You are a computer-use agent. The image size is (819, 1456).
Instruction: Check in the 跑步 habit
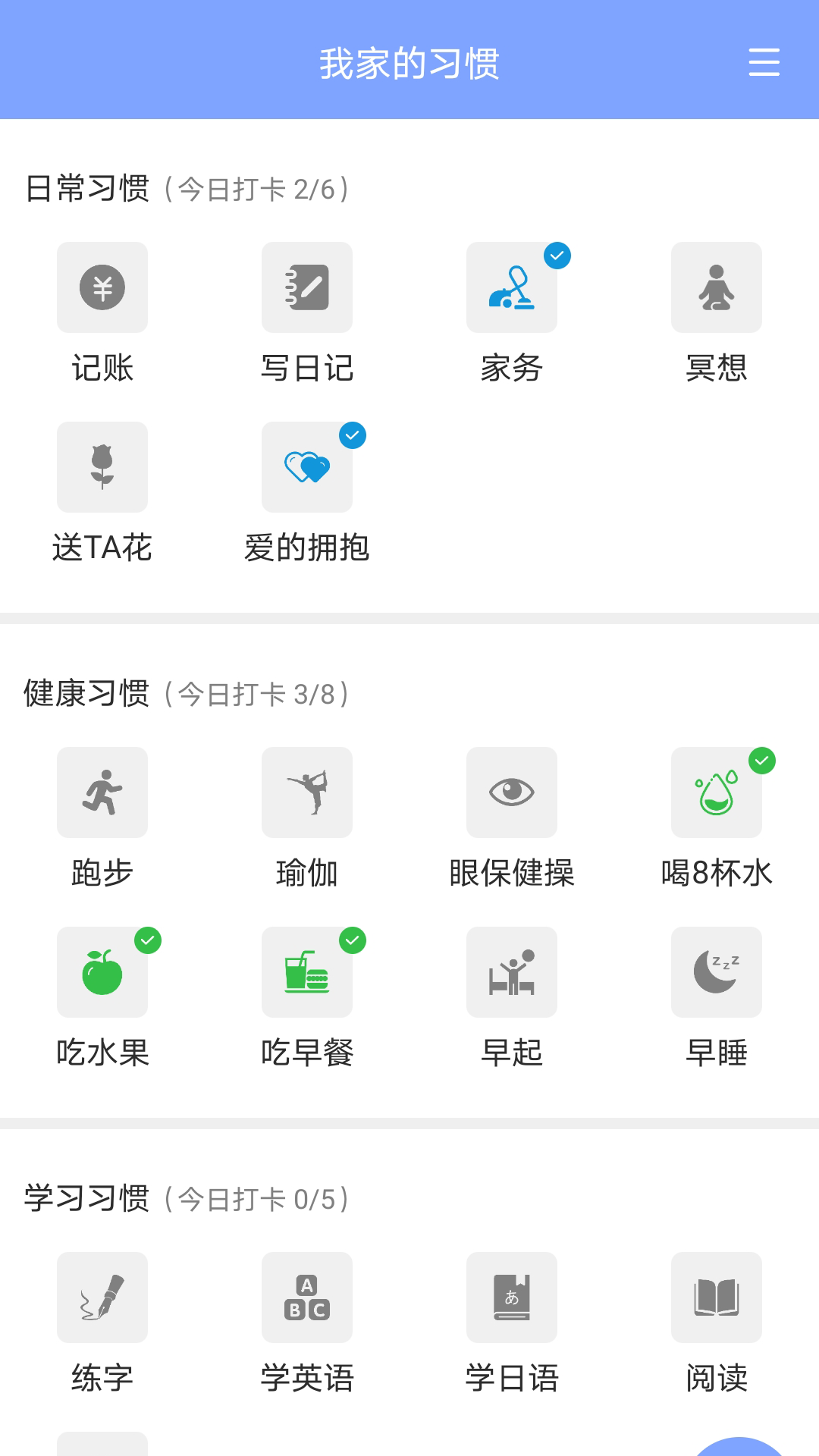(102, 792)
